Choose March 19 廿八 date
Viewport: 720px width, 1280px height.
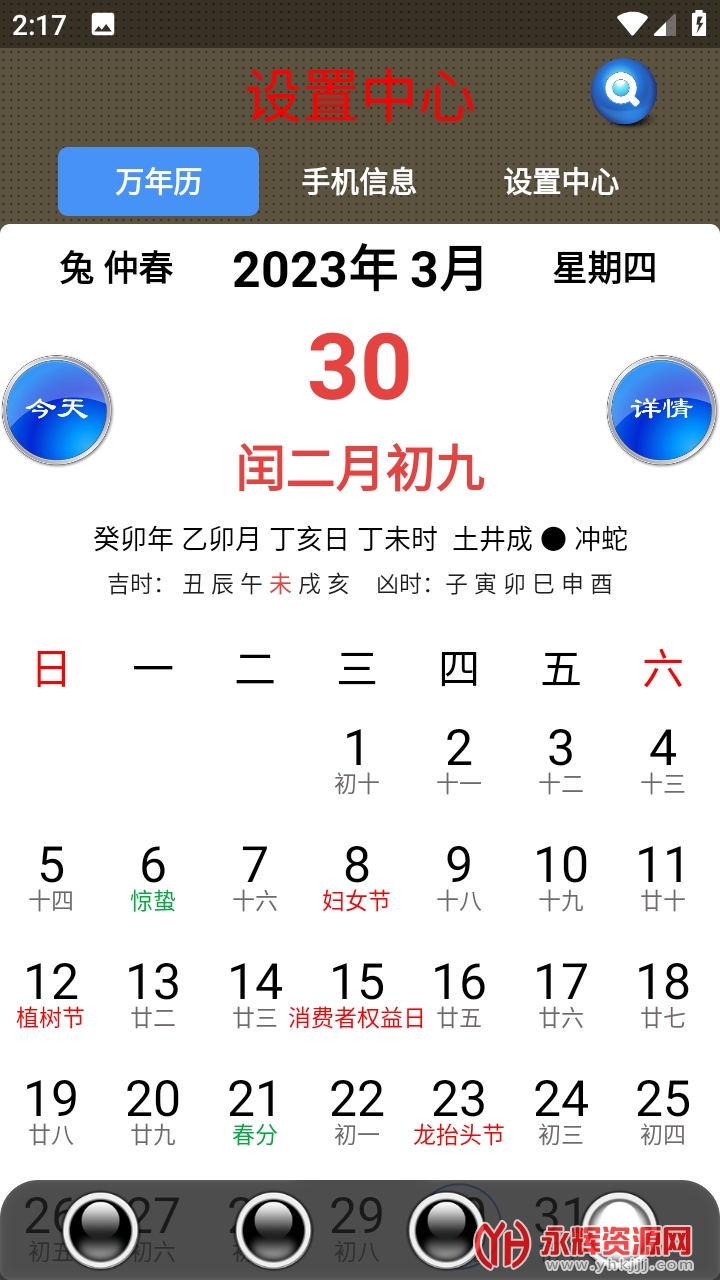coord(51,1111)
